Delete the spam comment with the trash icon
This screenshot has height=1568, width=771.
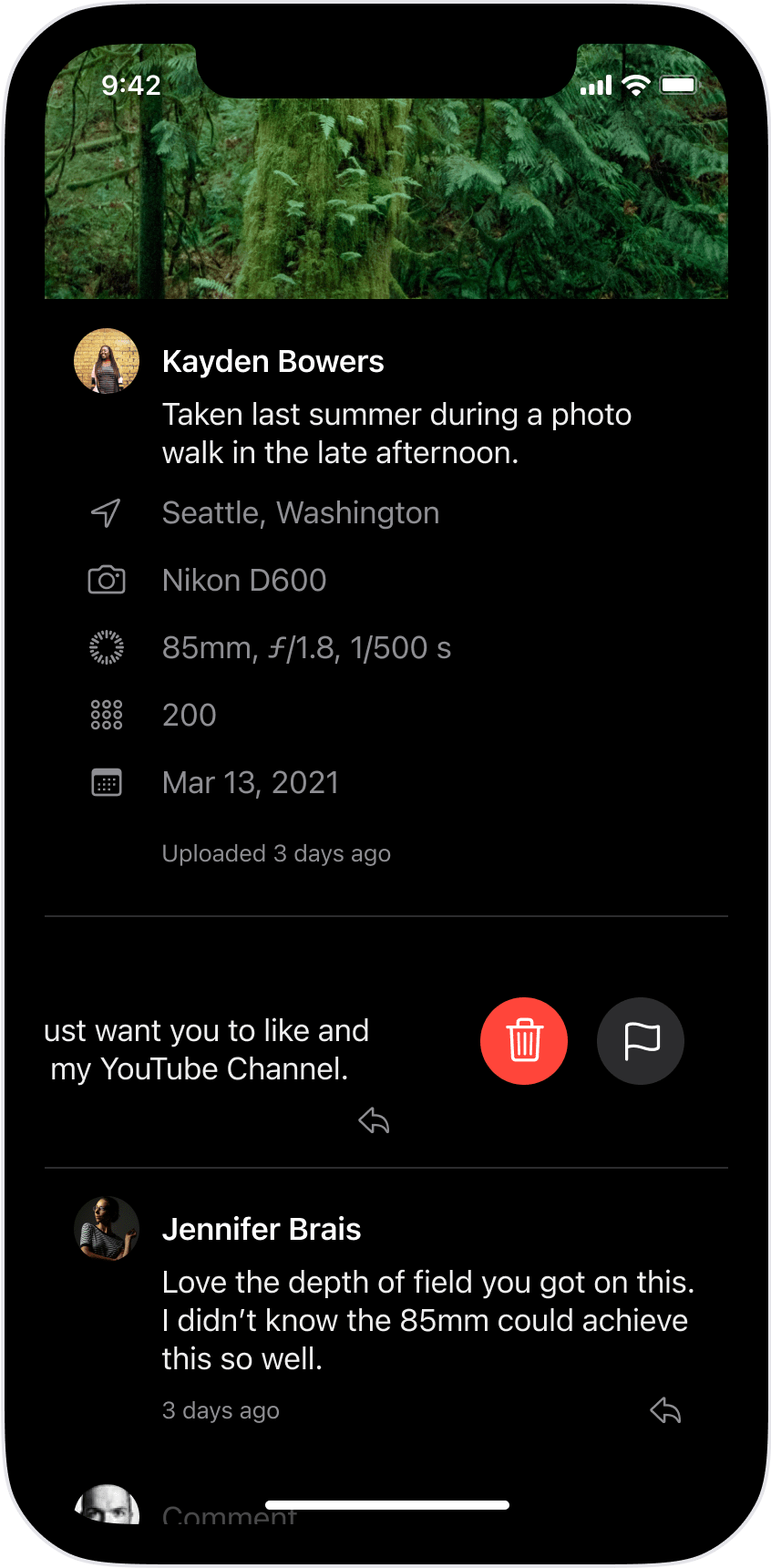(x=524, y=1041)
